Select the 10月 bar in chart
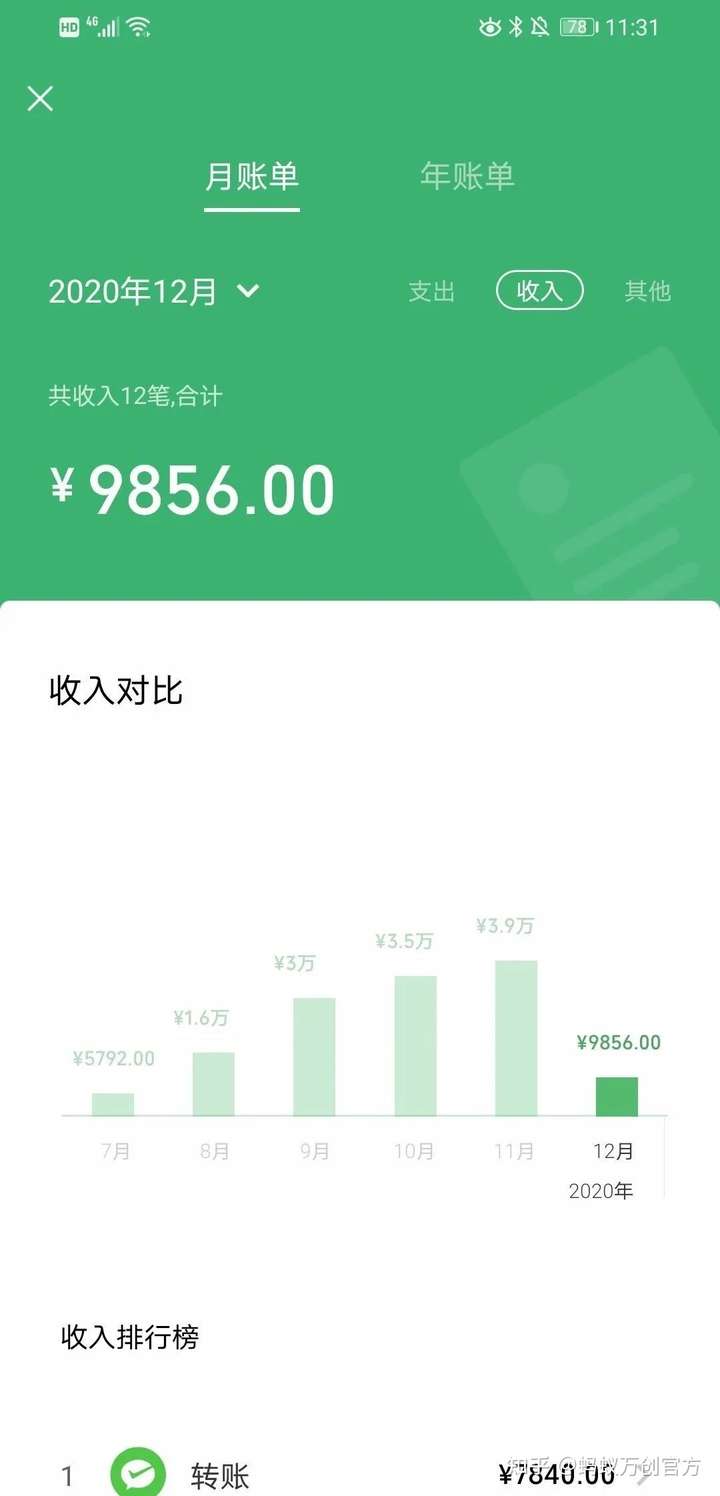720x1496 pixels. point(415,1045)
